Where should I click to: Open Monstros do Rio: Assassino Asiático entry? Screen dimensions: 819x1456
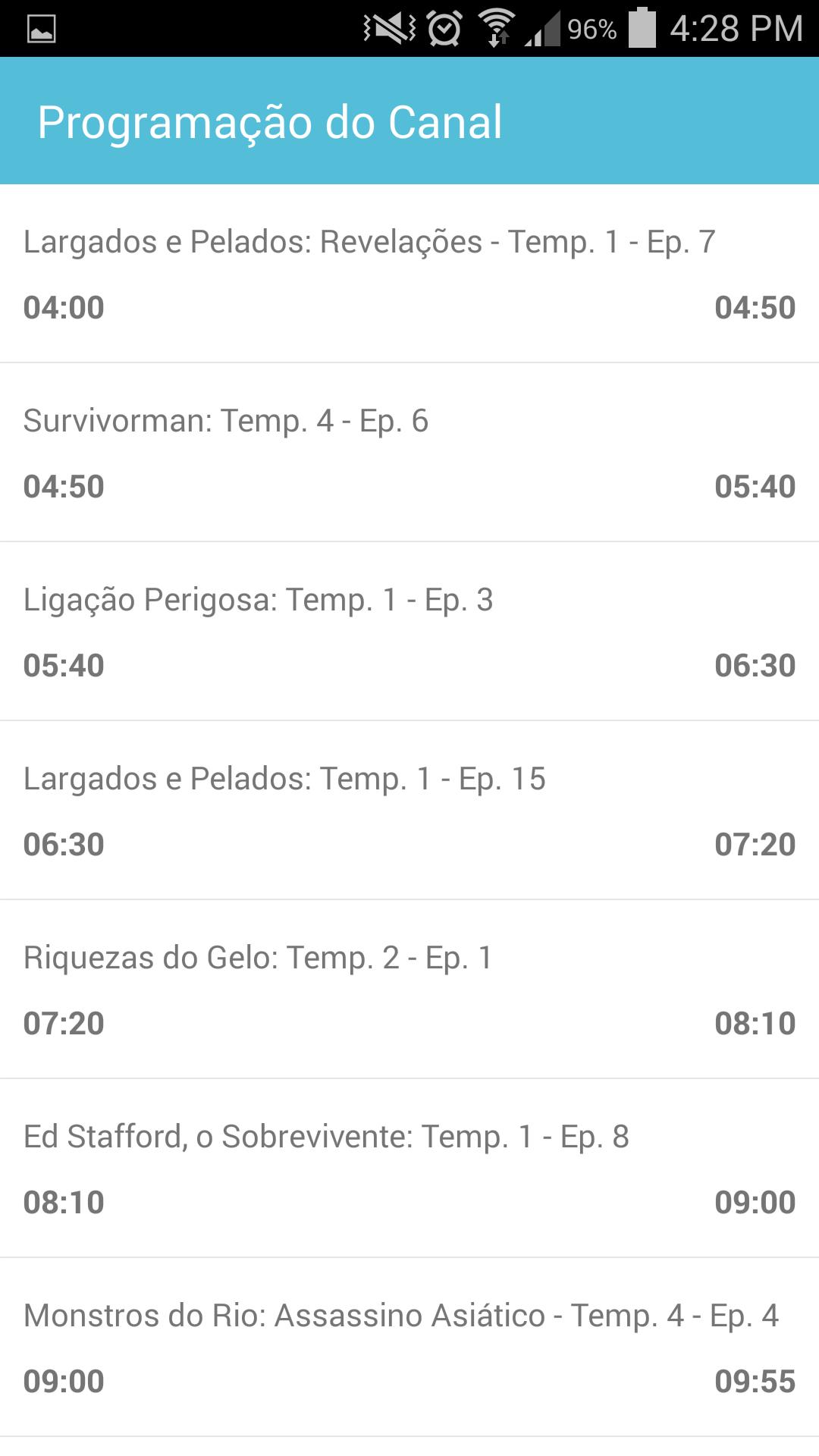(x=409, y=1348)
